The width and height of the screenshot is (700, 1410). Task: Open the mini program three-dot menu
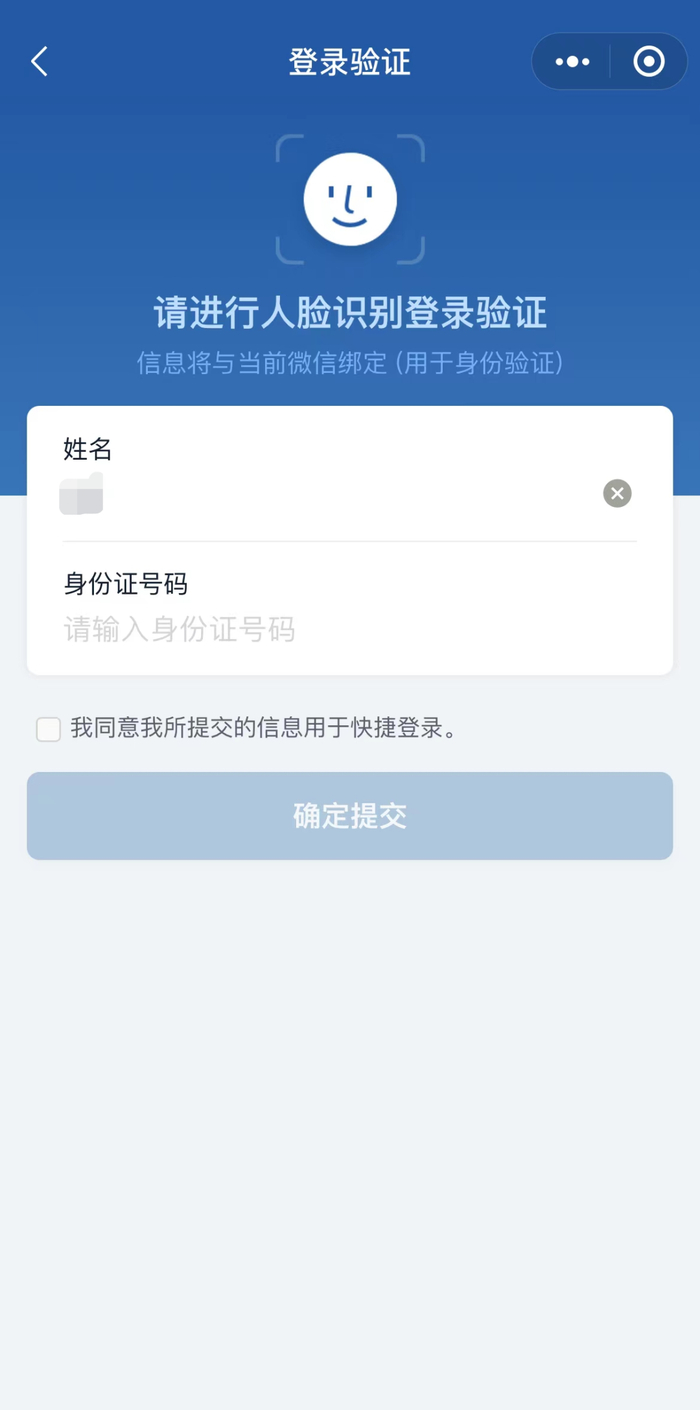point(572,62)
